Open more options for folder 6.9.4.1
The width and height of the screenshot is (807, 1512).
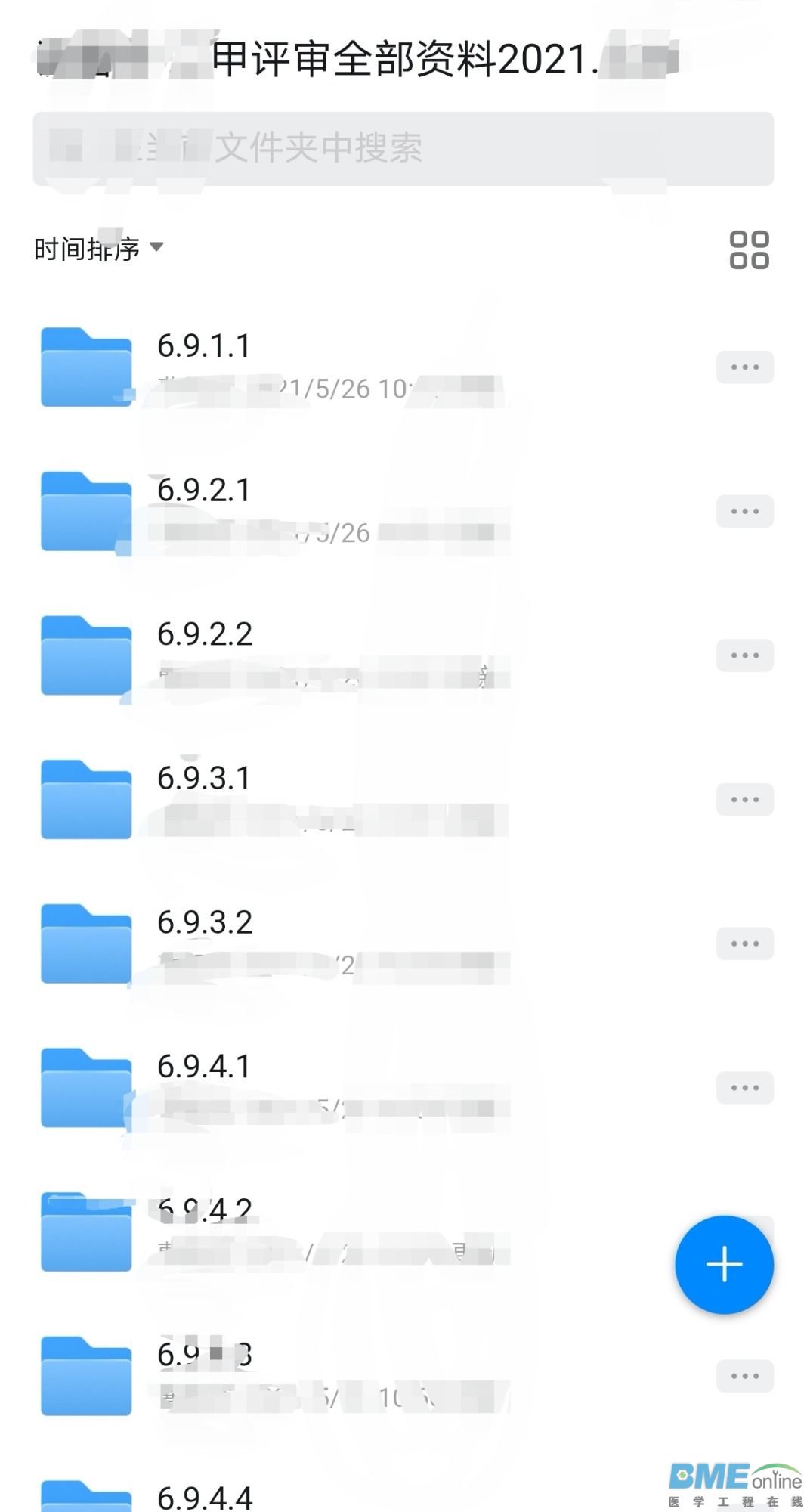click(744, 1088)
